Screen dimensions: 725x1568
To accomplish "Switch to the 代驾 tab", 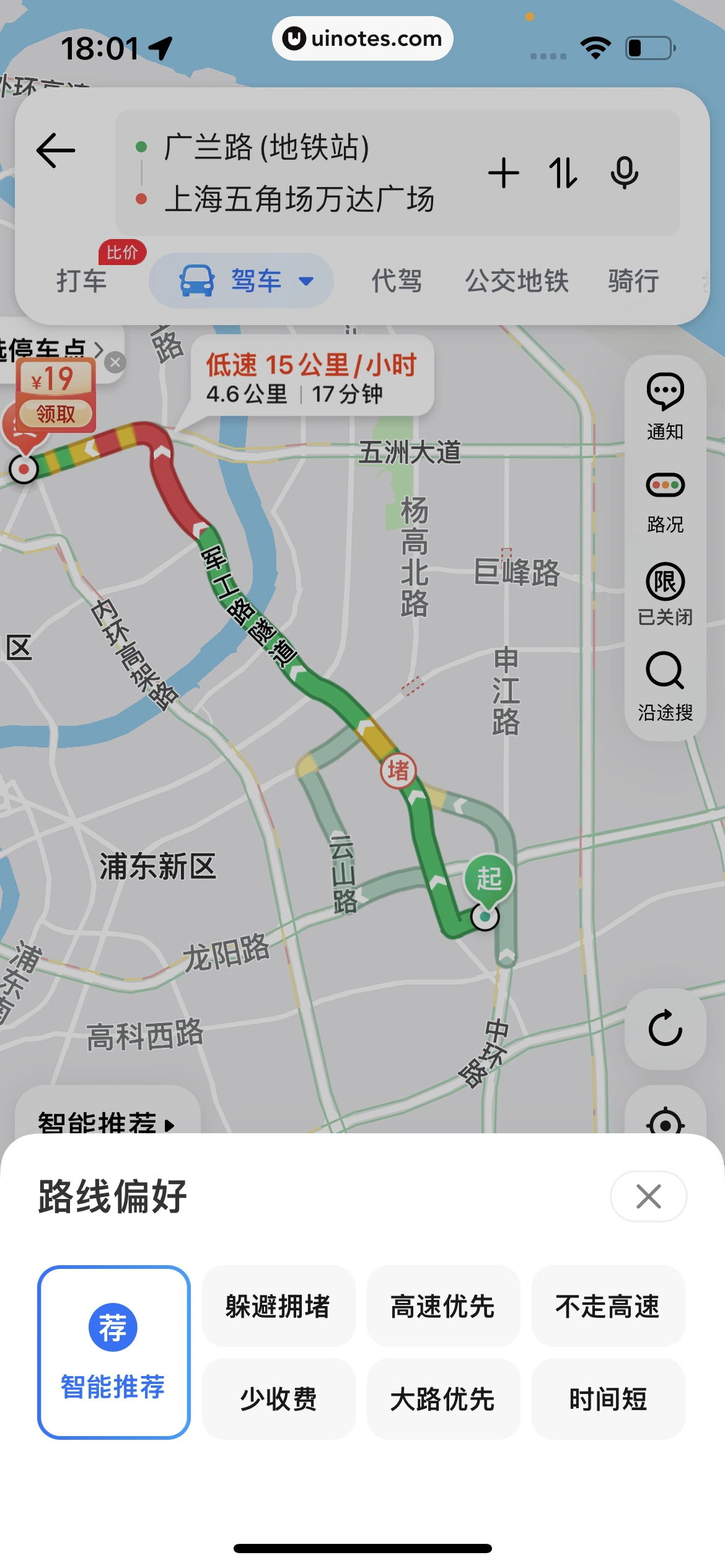I will (397, 281).
